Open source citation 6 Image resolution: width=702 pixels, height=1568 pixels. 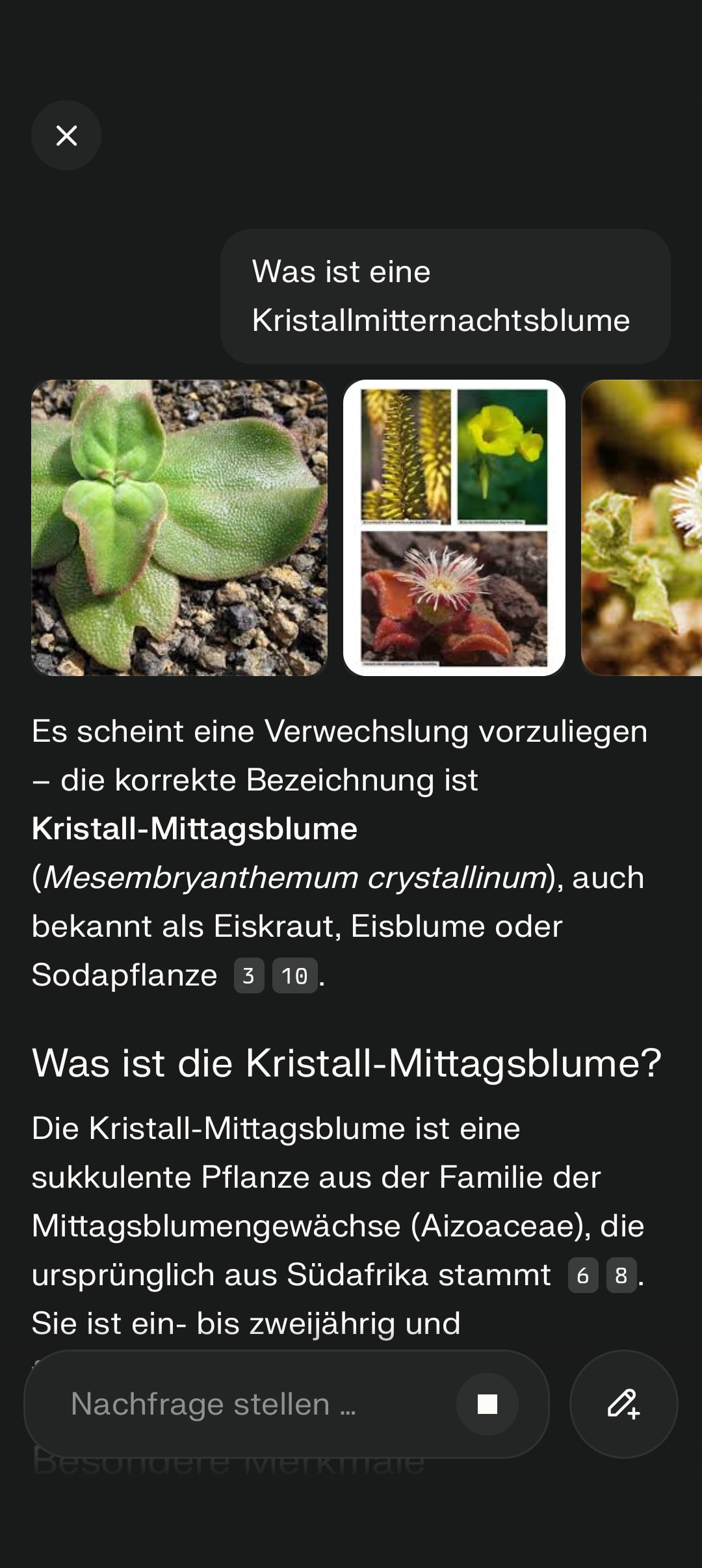point(582,1275)
